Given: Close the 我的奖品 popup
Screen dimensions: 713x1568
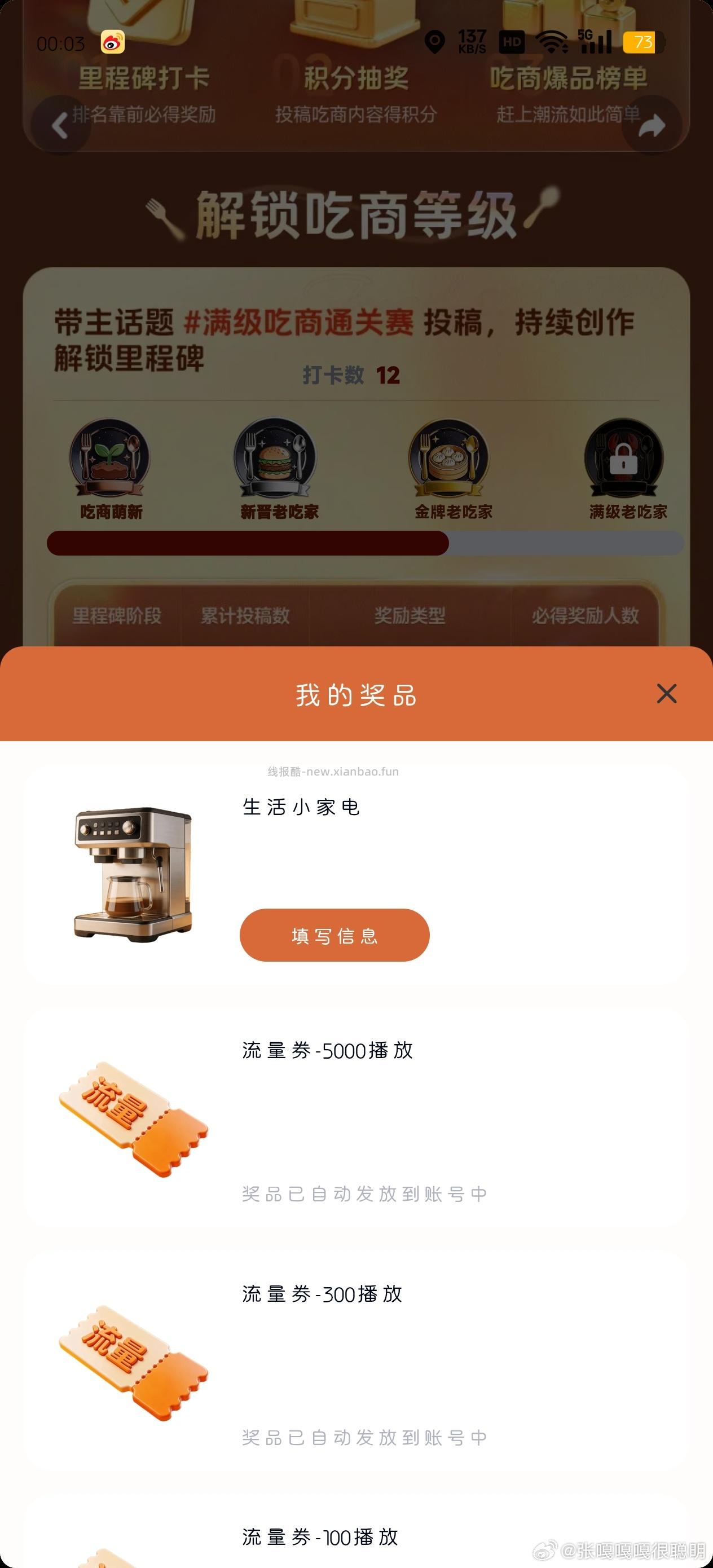Looking at the screenshot, I should [667, 694].
